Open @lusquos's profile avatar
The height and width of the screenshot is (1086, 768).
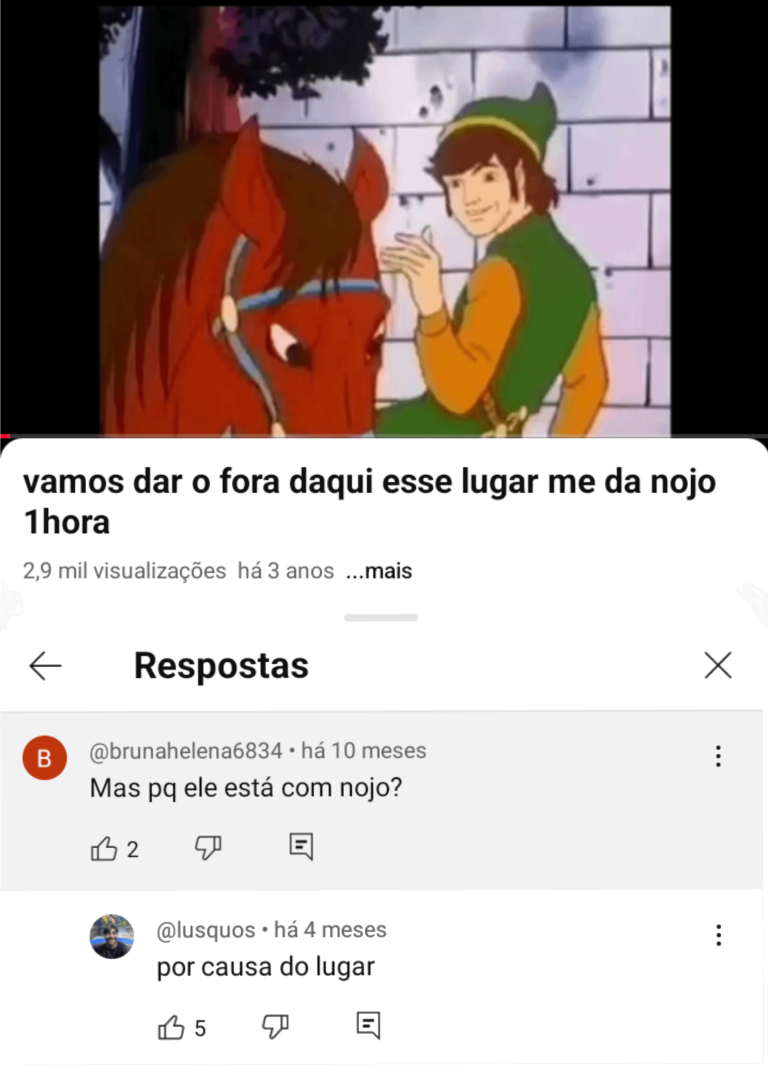[x=112, y=937]
